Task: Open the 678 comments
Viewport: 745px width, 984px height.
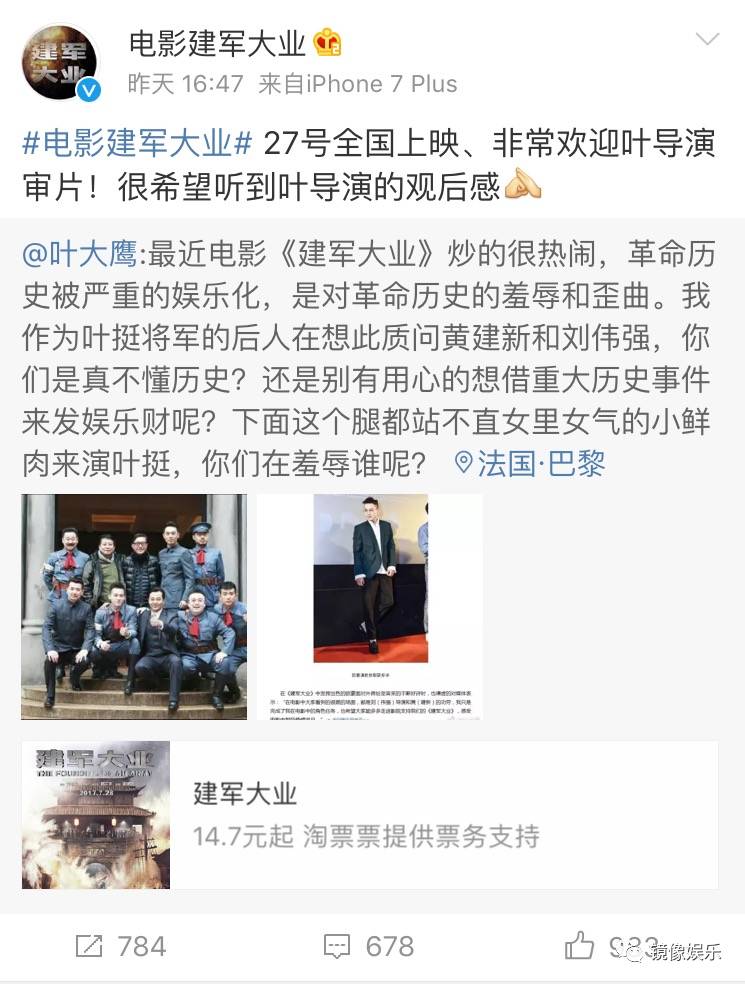Action: tap(368, 945)
